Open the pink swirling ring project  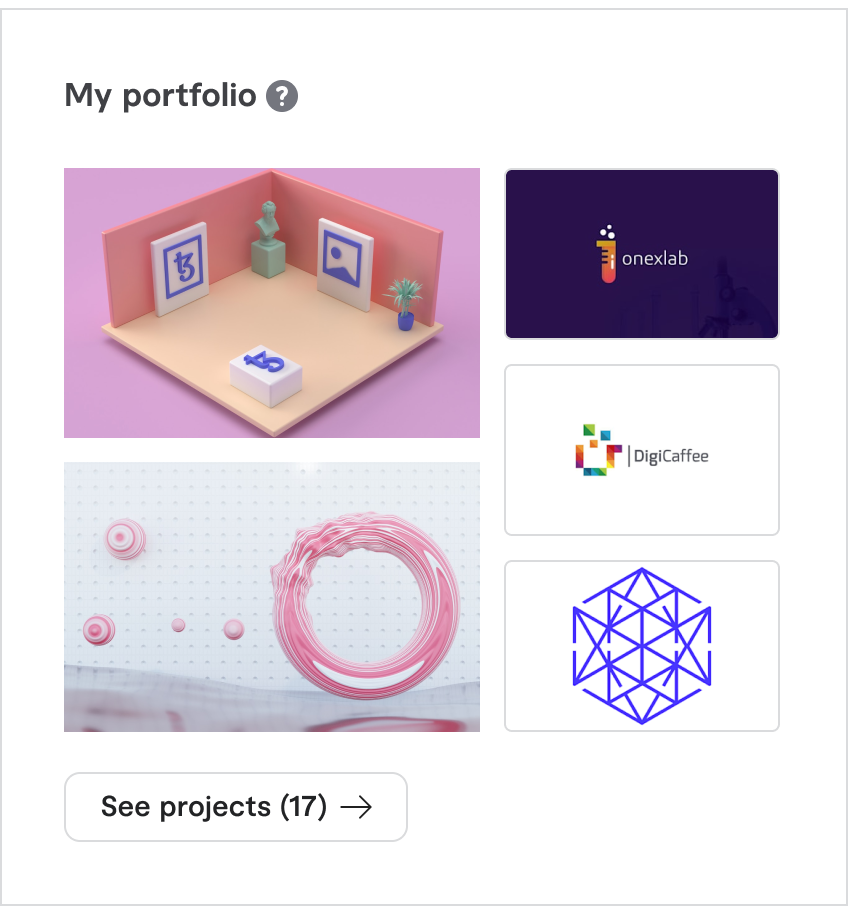(271, 596)
